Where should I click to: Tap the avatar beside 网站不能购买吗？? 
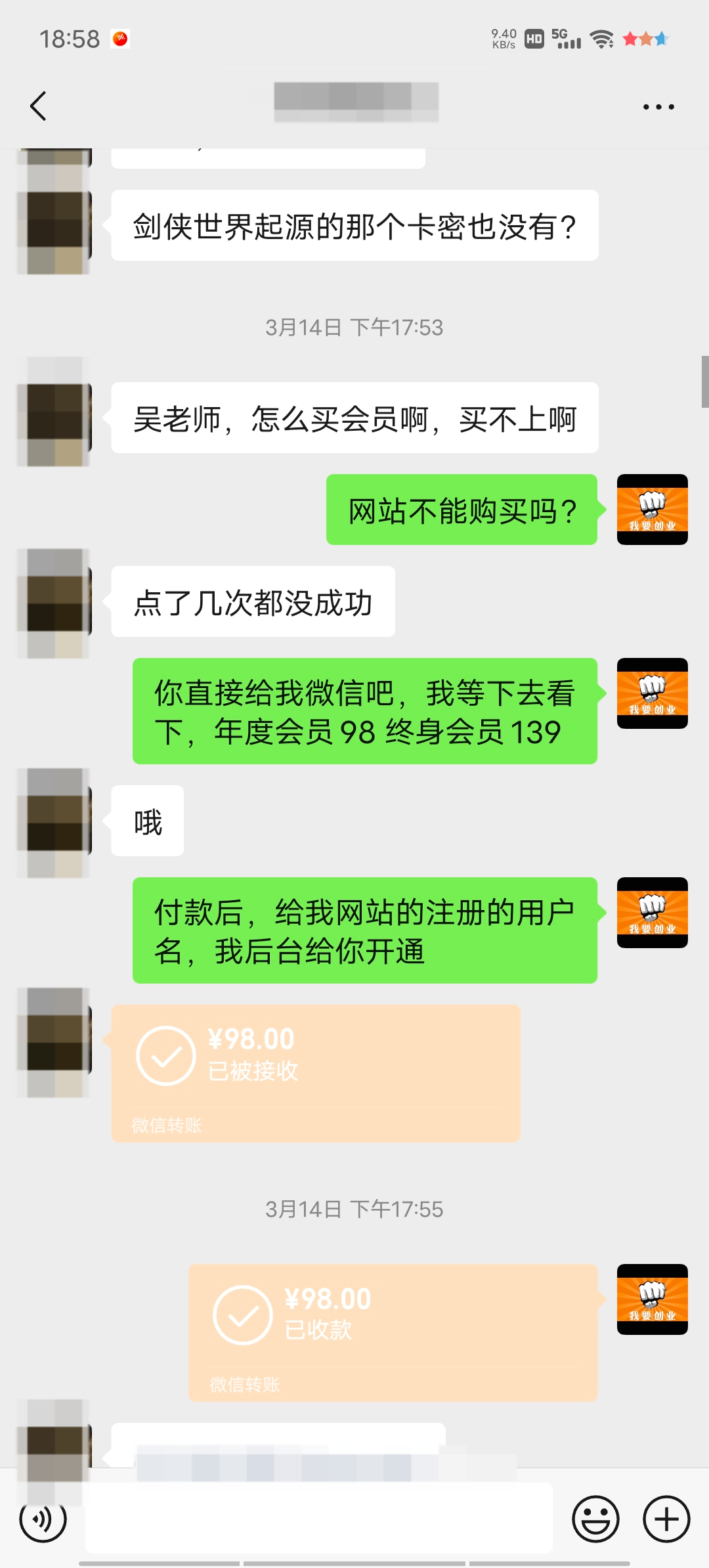click(x=652, y=510)
